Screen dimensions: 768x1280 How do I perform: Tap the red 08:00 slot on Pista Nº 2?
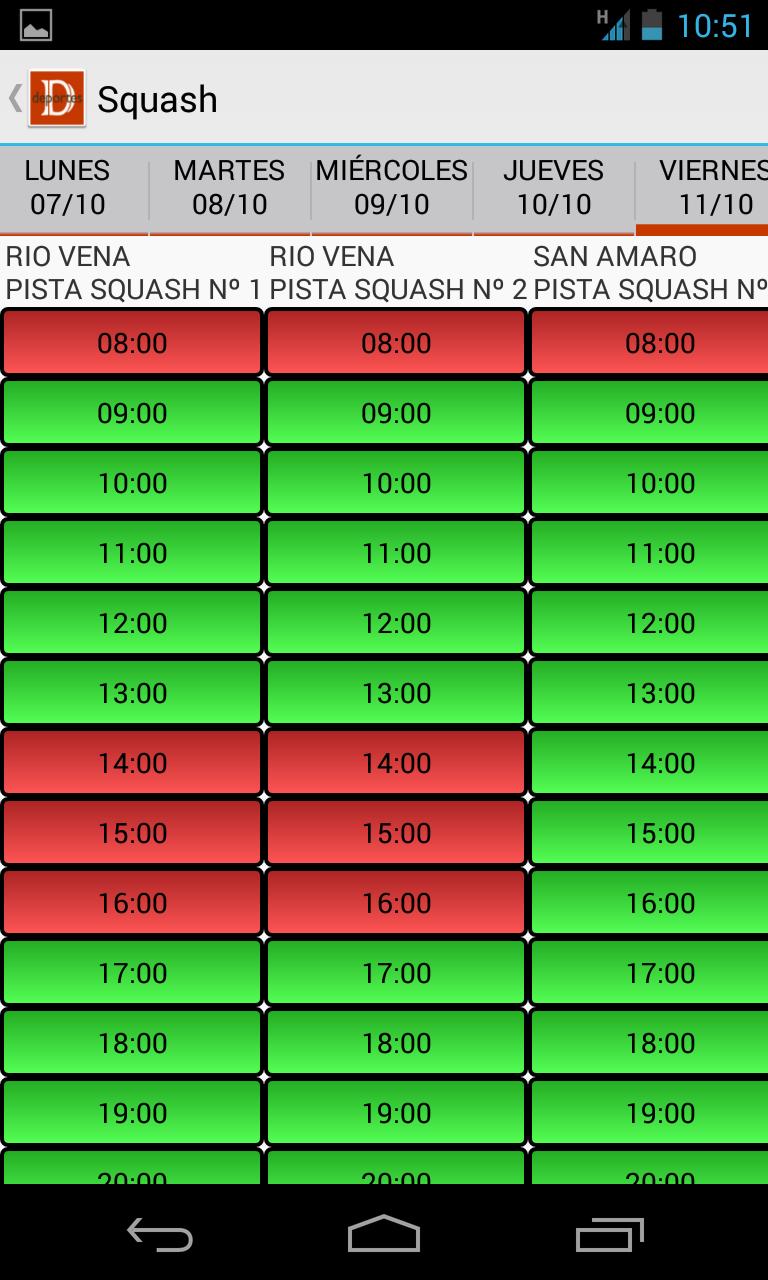pos(396,343)
